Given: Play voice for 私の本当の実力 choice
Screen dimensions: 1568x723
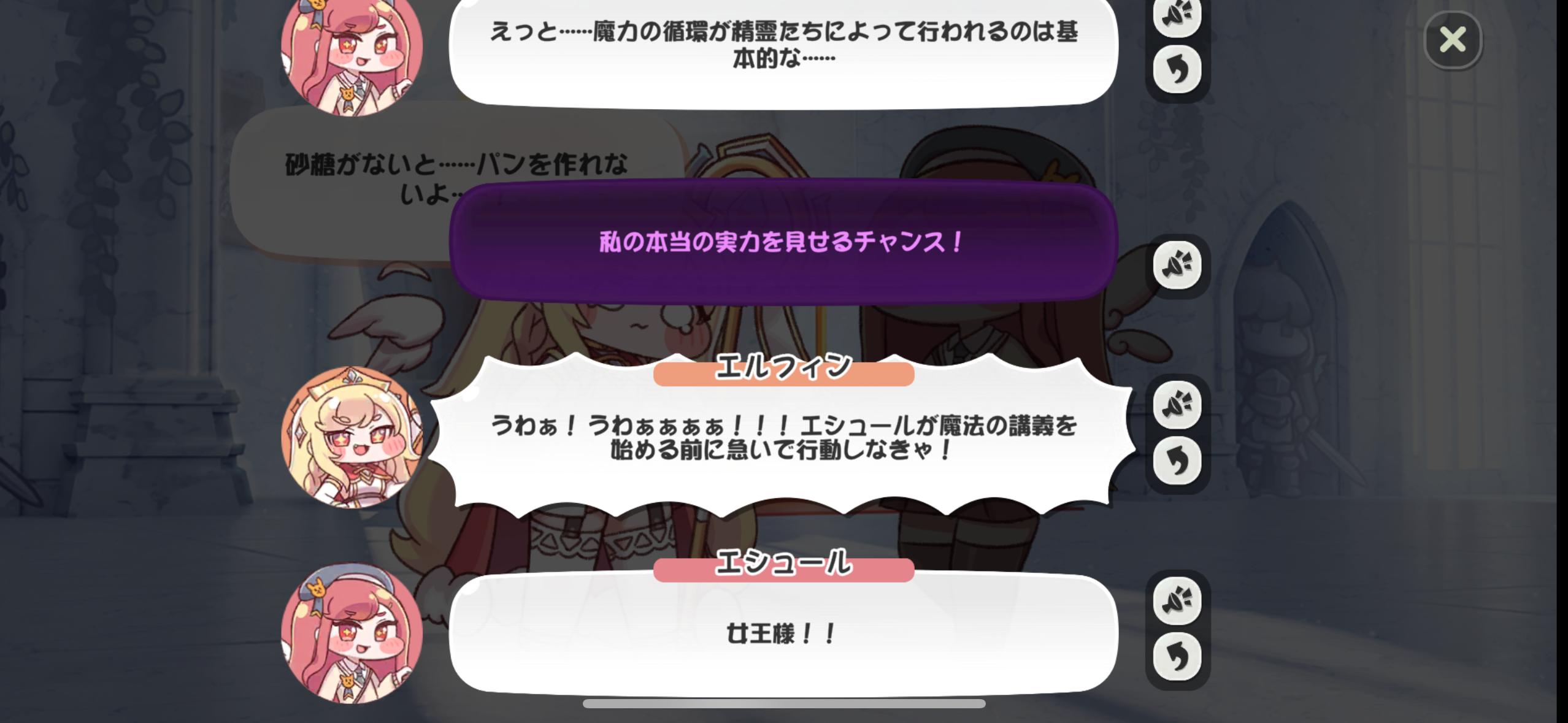Looking at the screenshot, I should click(x=1177, y=266).
